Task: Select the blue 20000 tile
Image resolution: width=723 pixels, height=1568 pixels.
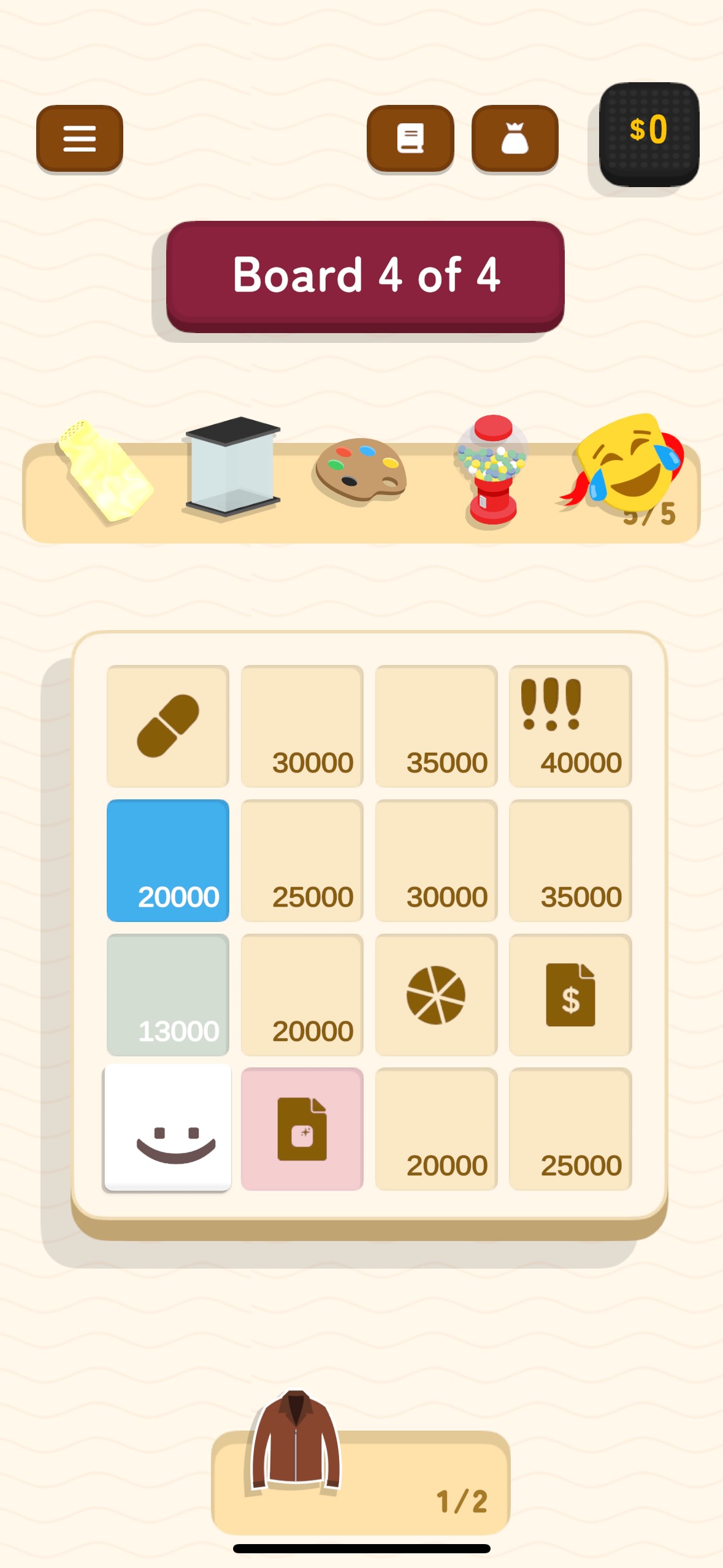Action: 168,860
